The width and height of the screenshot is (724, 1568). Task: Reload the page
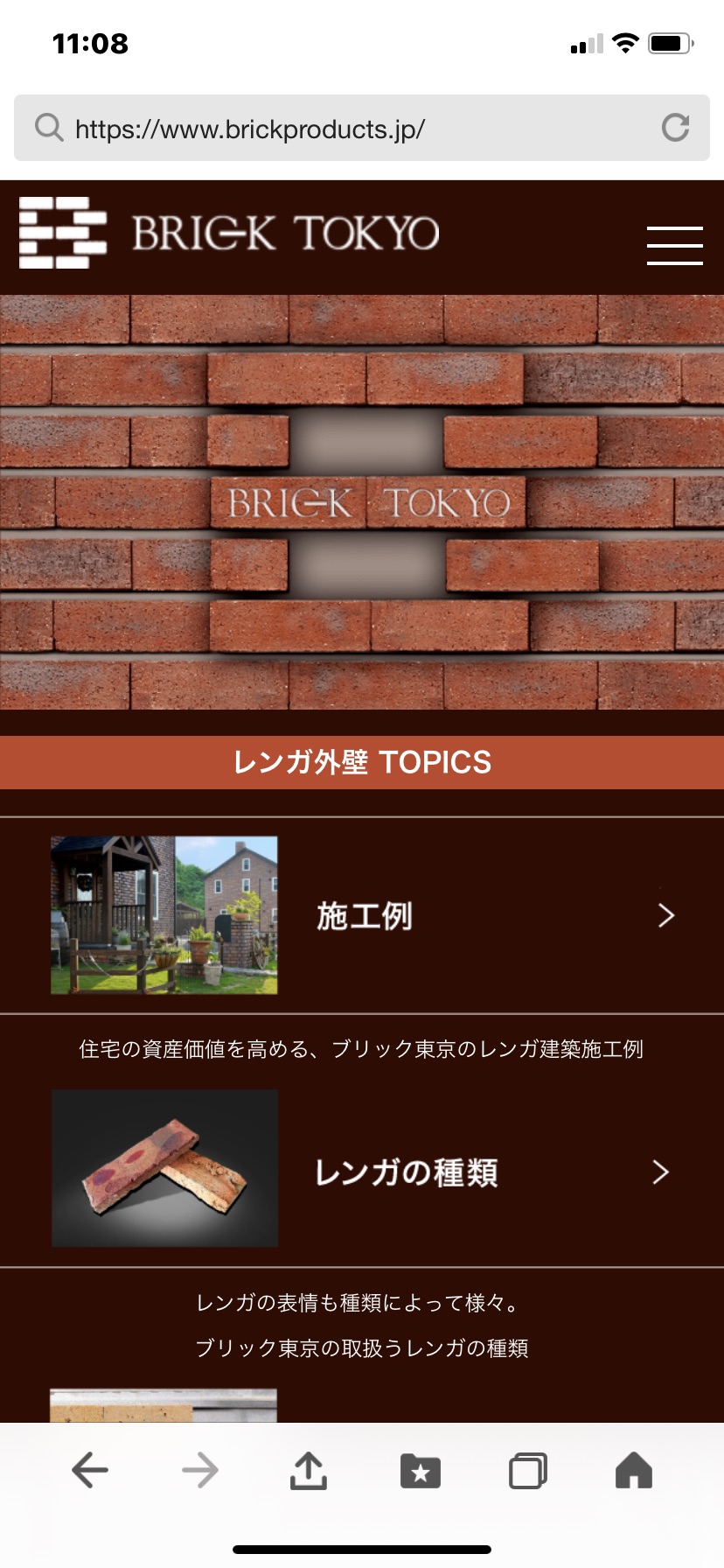(675, 128)
